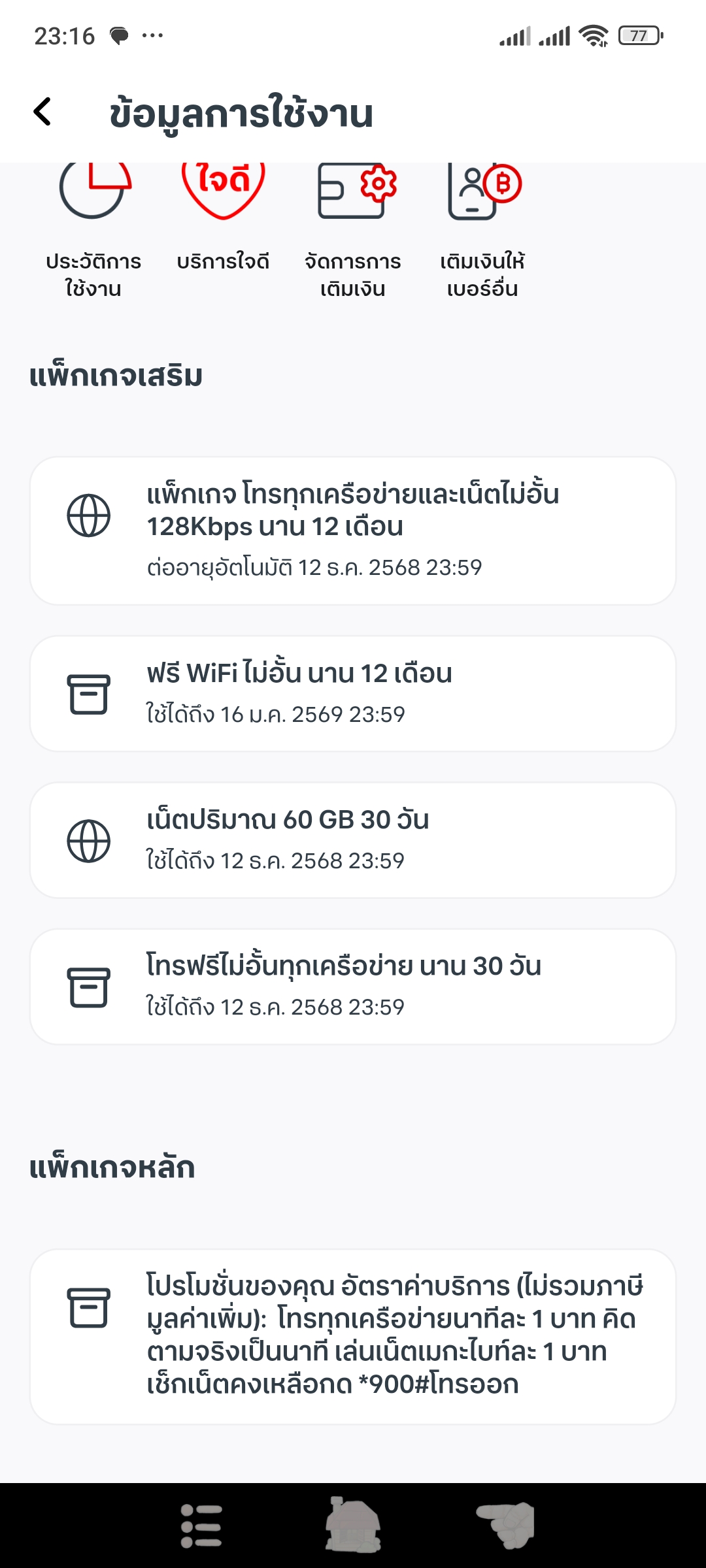706x1568 pixels.
Task: Open recent apps from the navigation bar
Action: click(201, 1526)
